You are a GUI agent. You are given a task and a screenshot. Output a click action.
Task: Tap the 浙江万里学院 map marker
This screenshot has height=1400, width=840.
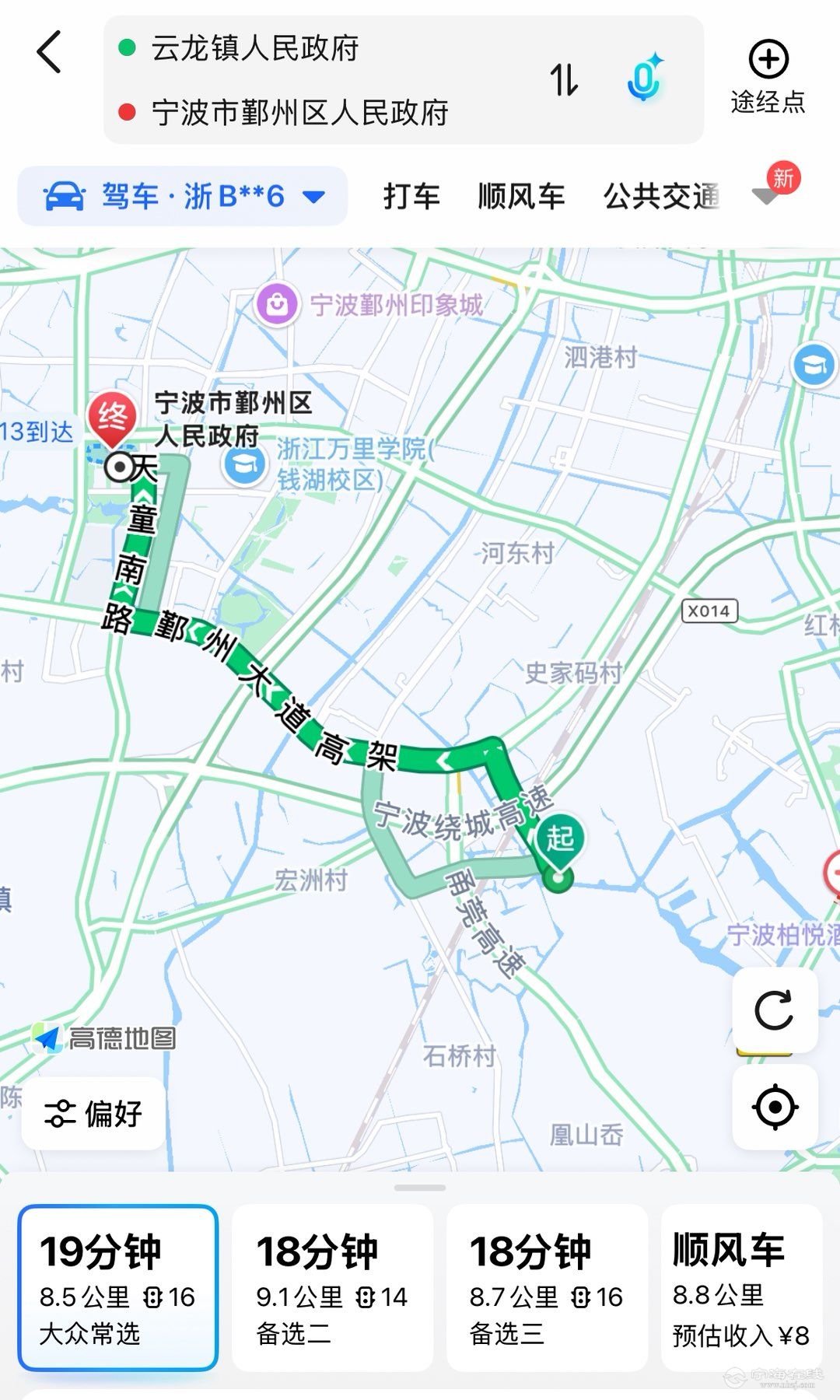click(245, 464)
